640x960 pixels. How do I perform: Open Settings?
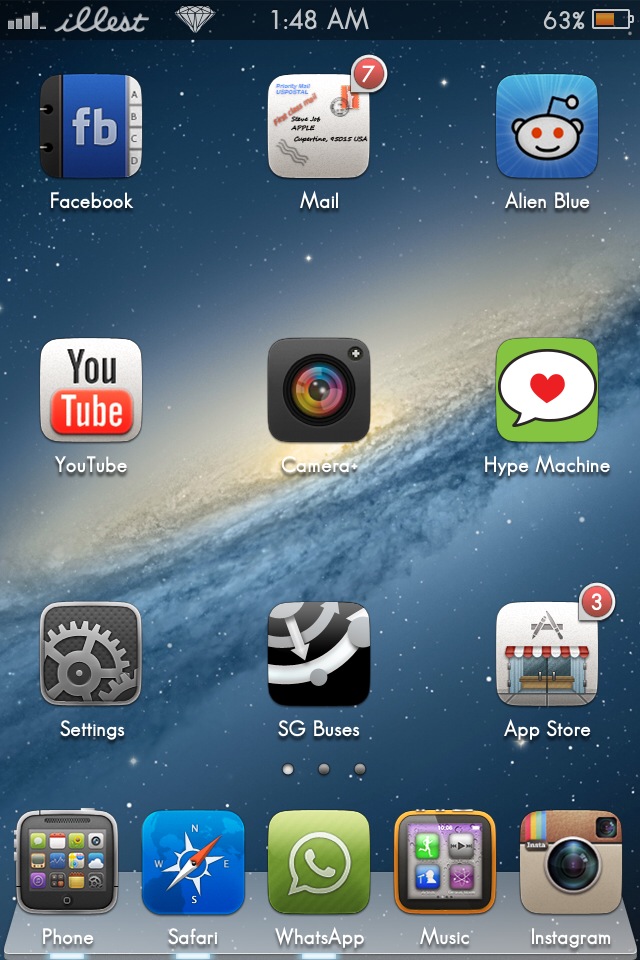[91, 654]
